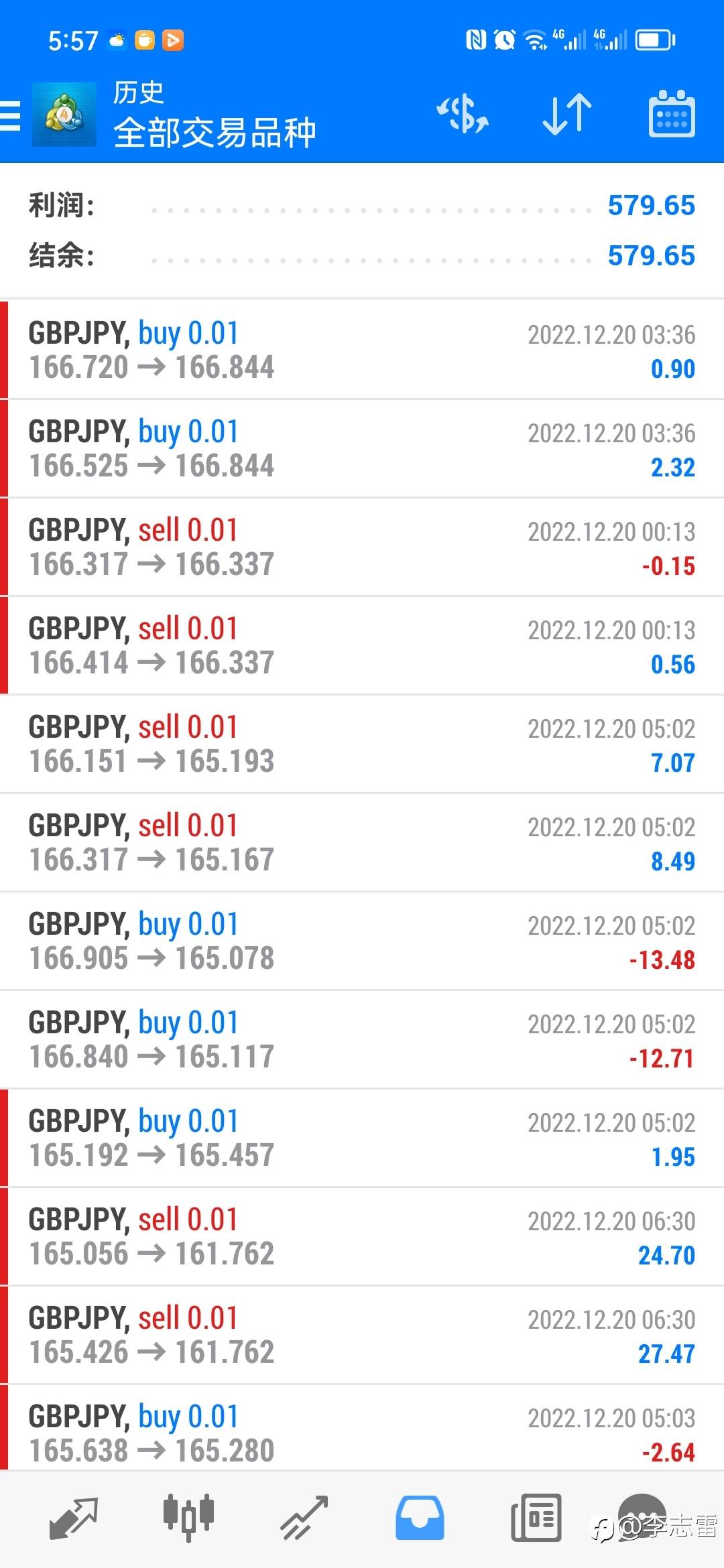The width and height of the screenshot is (724, 1568).
Task: Open the GBPJPY buy trade losing -13.48
Action: tap(362, 941)
